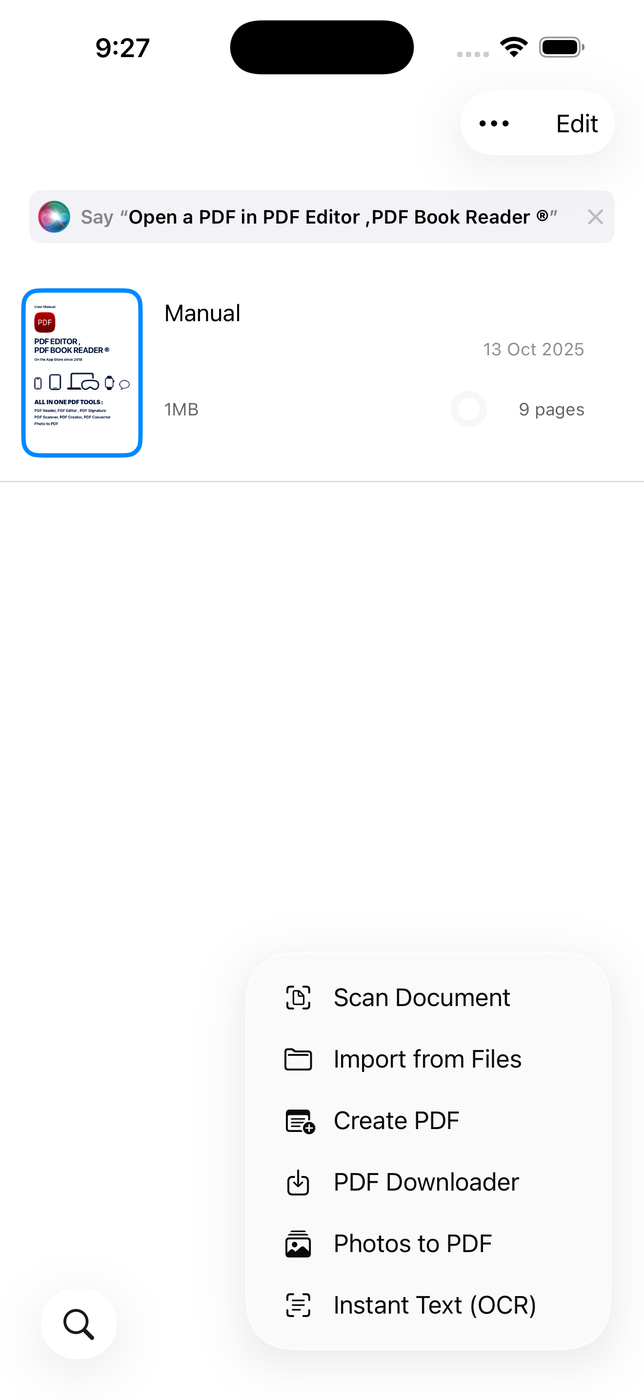This screenshot has height=1400, width=644.
Task: Dismiss the Siri suggestion banner
Action: 595,217
